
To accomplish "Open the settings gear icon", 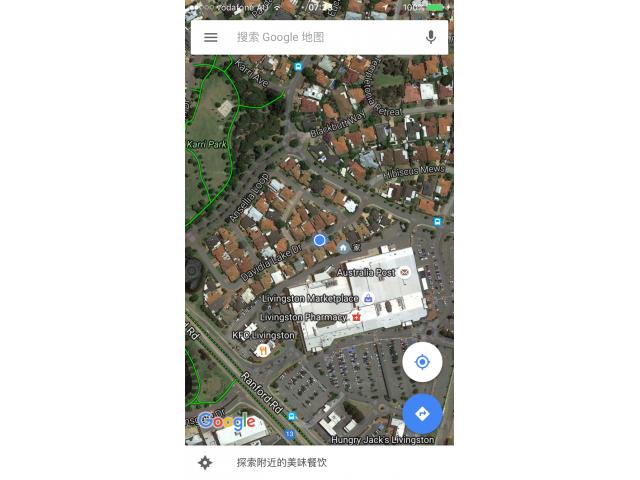I will 205,463.
